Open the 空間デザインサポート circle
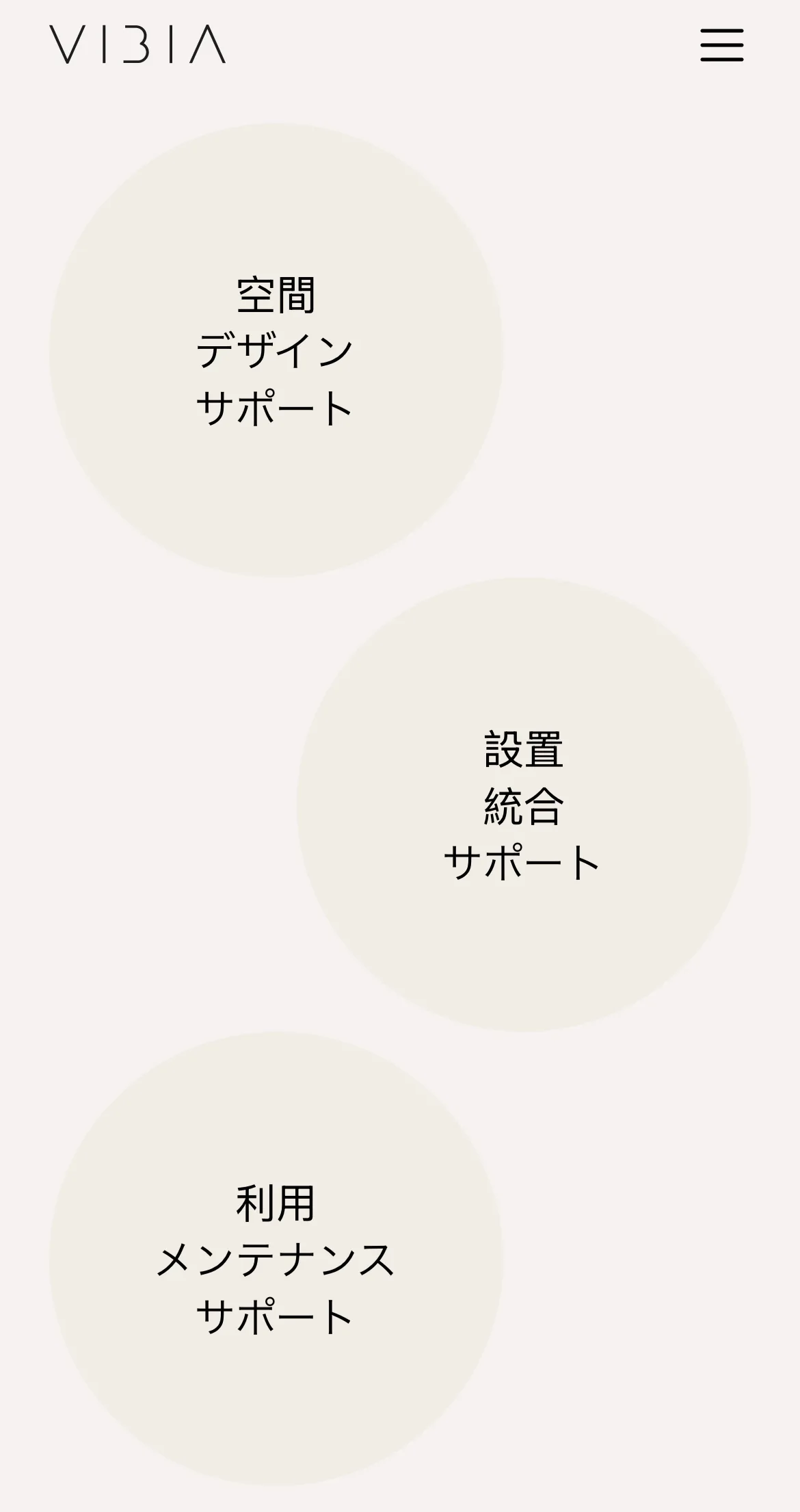The width and height of the screenshot is (800, 1512). [276, 350]
